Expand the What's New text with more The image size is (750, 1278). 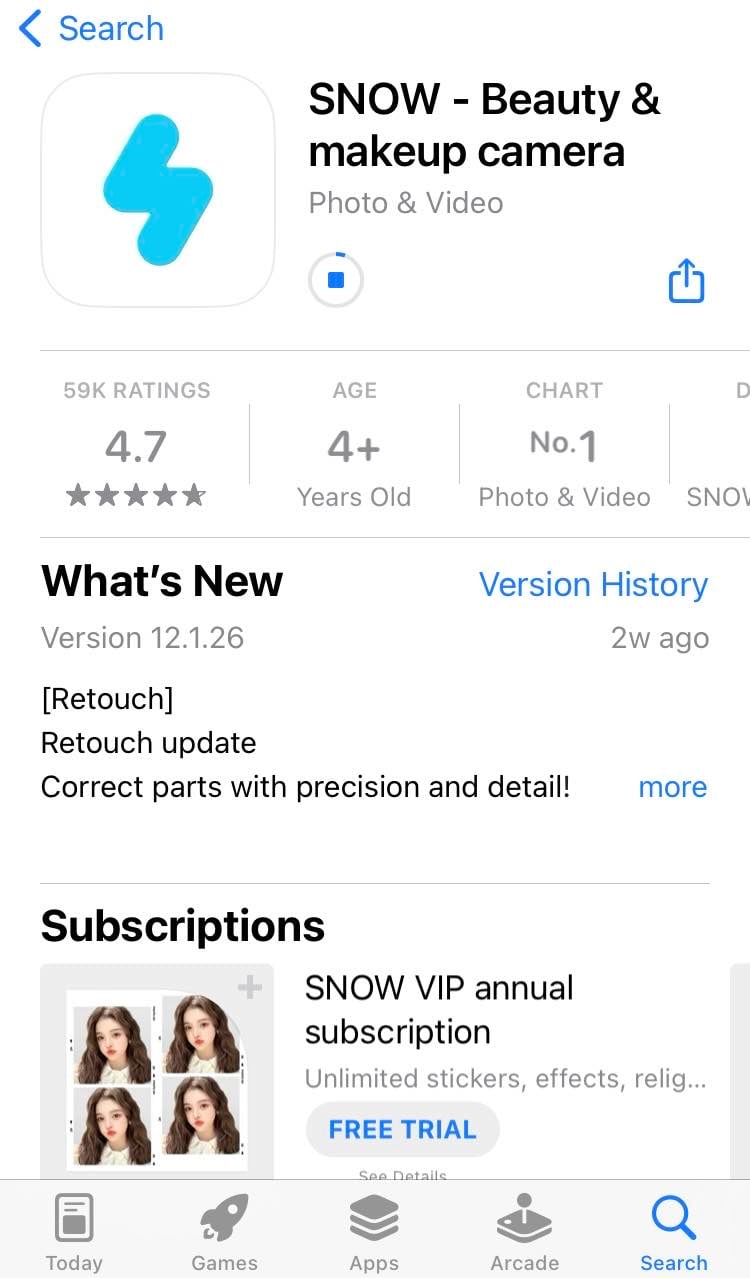click(x=672, y=787)
